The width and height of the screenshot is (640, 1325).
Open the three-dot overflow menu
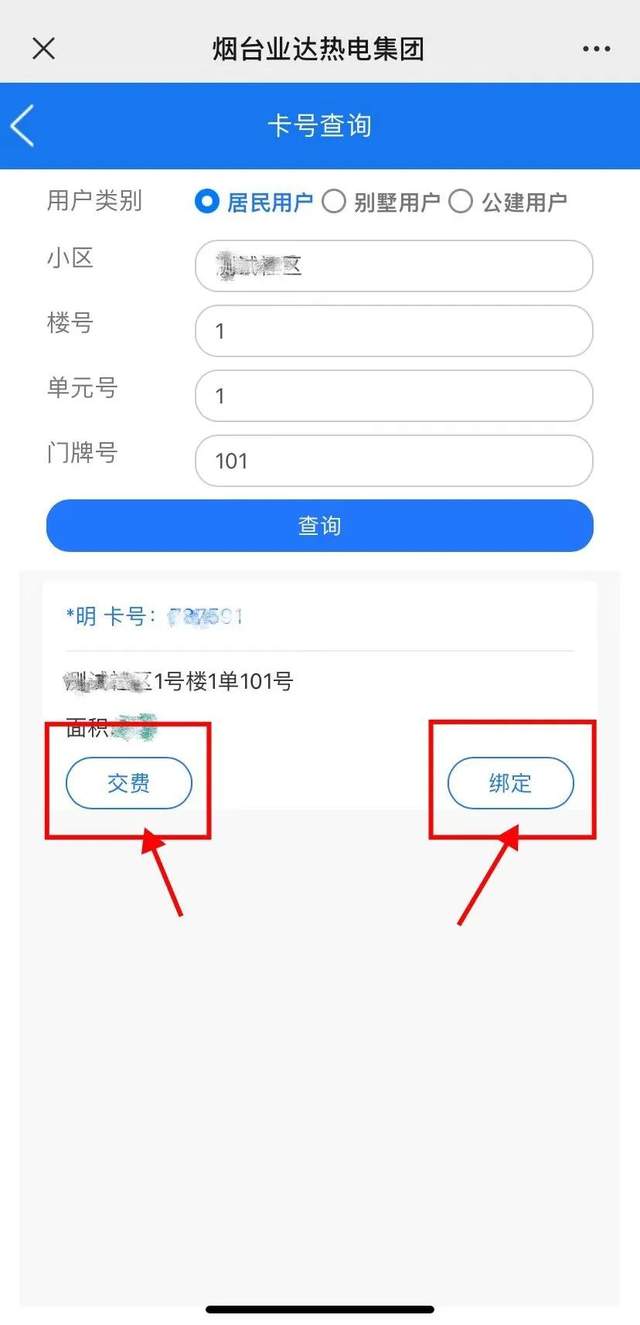pyautogui.click(x=596, y=49)
